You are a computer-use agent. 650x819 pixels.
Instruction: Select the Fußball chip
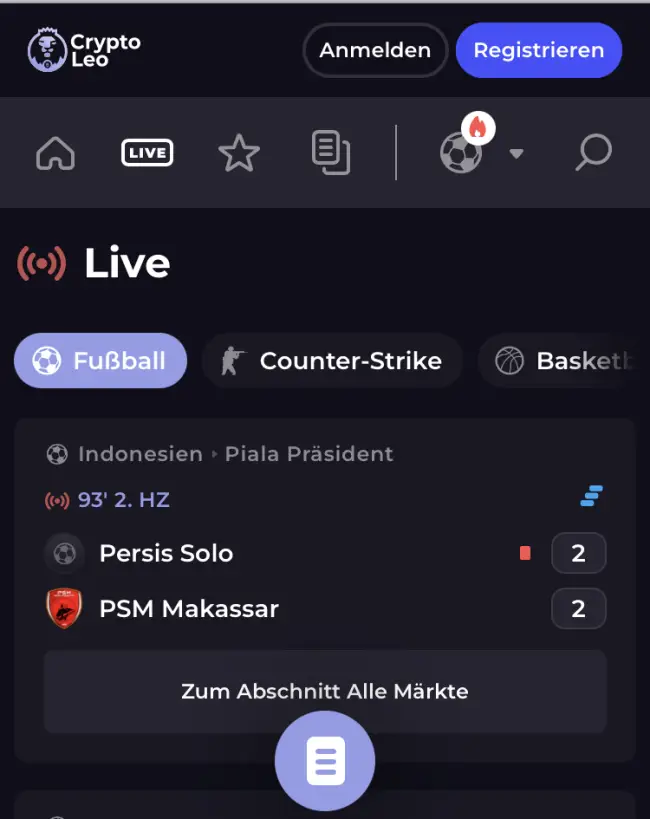[100, 361]
